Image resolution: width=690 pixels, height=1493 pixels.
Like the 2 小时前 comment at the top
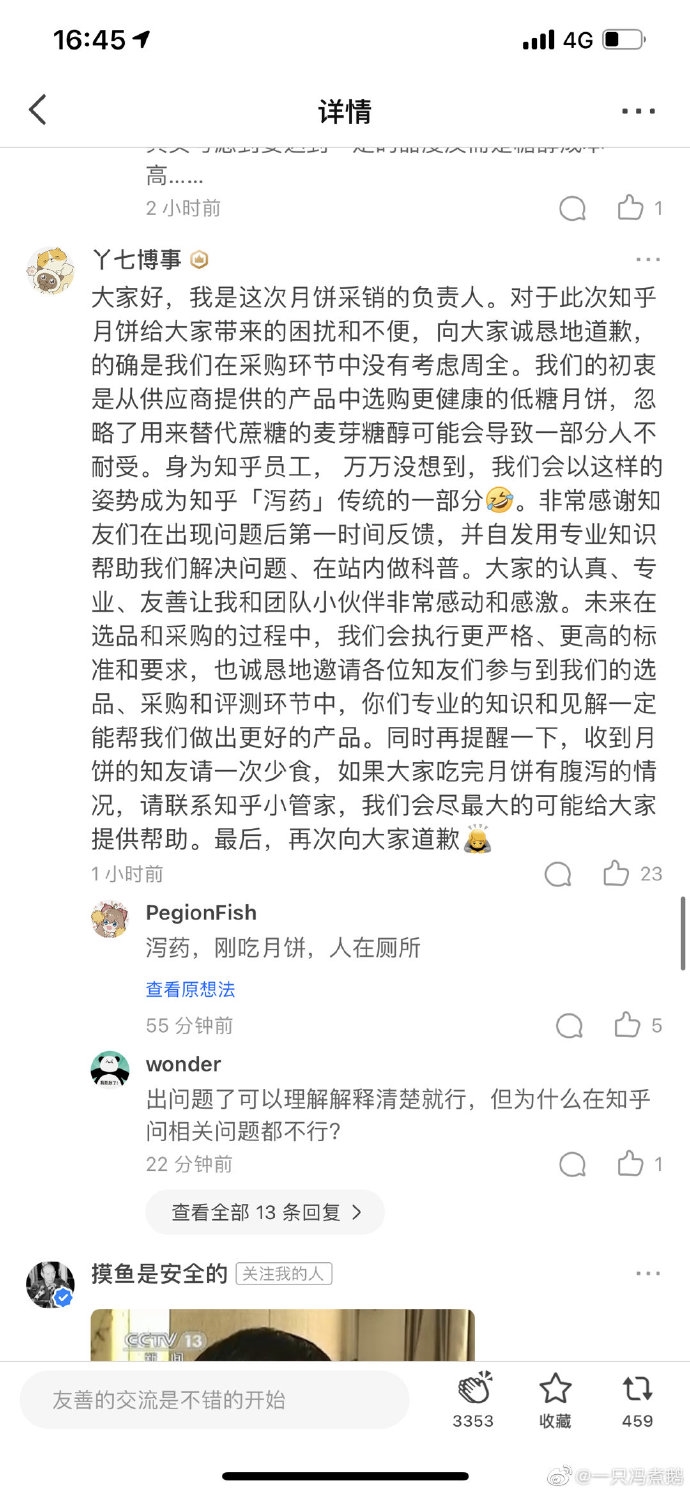pos(630,208)
